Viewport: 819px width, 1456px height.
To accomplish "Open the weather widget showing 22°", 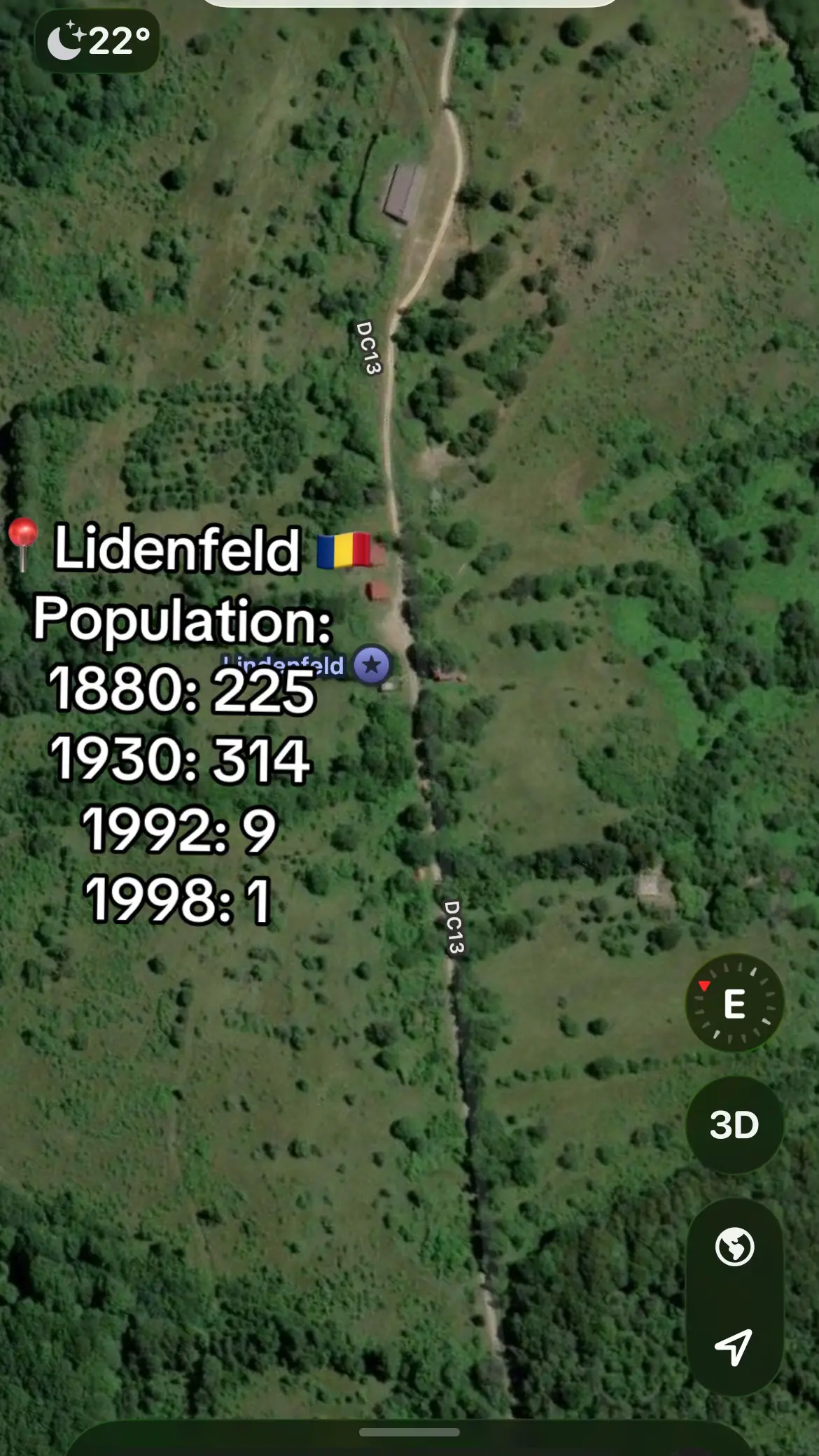I will [97, 41].
